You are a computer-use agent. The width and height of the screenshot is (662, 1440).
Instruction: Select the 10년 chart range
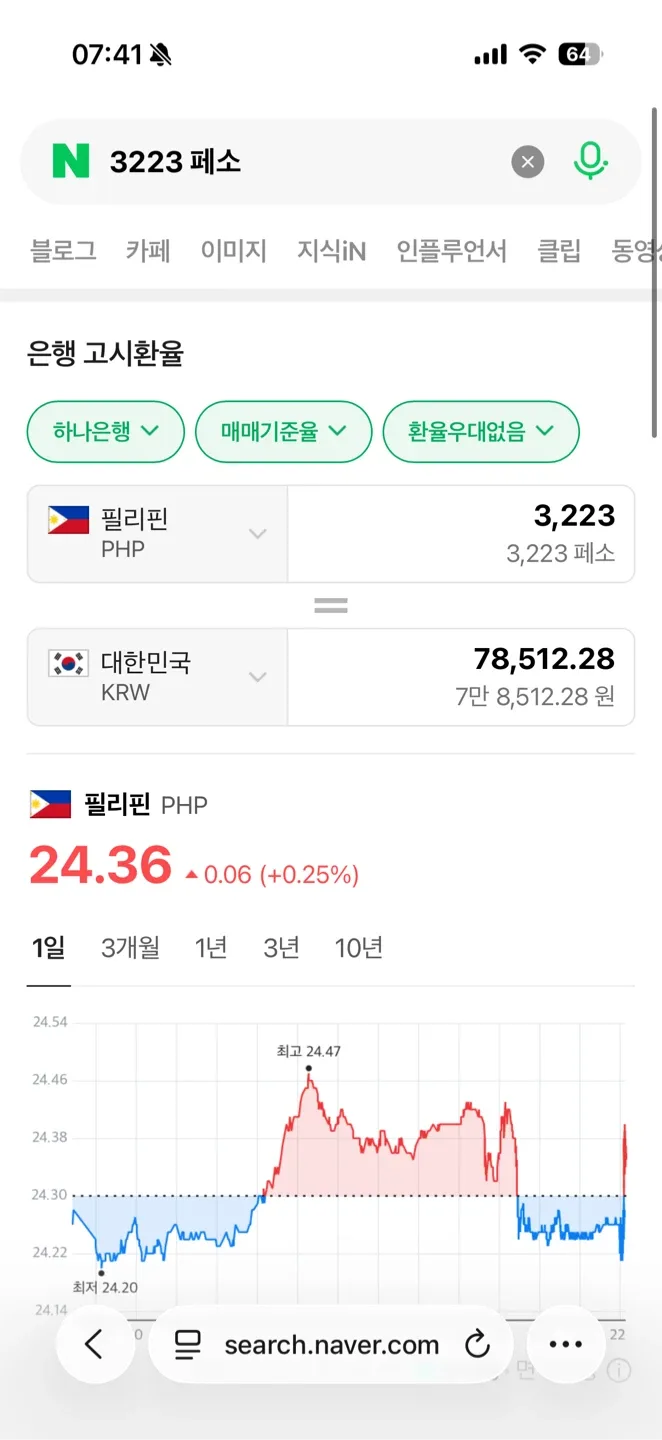pos(359,948)
